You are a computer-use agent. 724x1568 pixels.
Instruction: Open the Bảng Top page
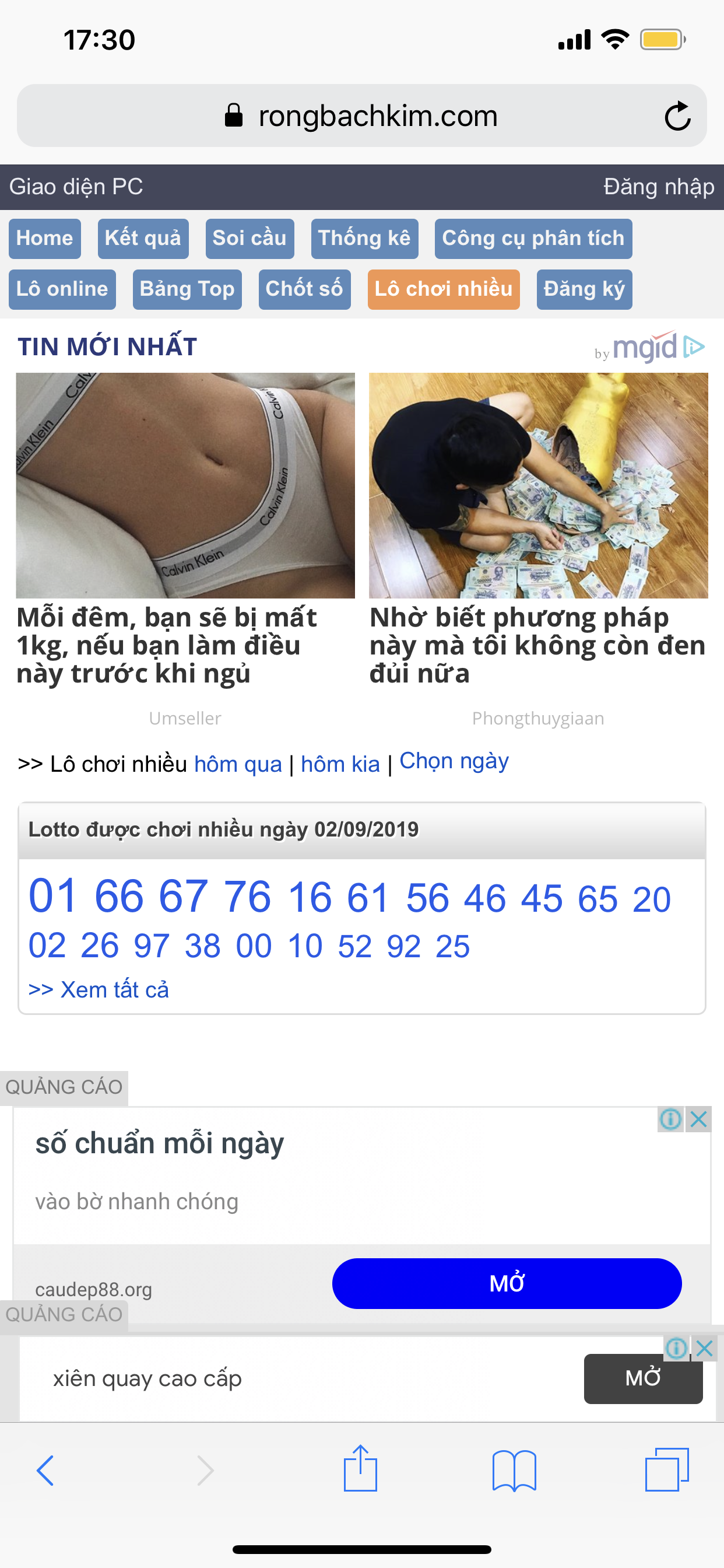tap(187, 290)
